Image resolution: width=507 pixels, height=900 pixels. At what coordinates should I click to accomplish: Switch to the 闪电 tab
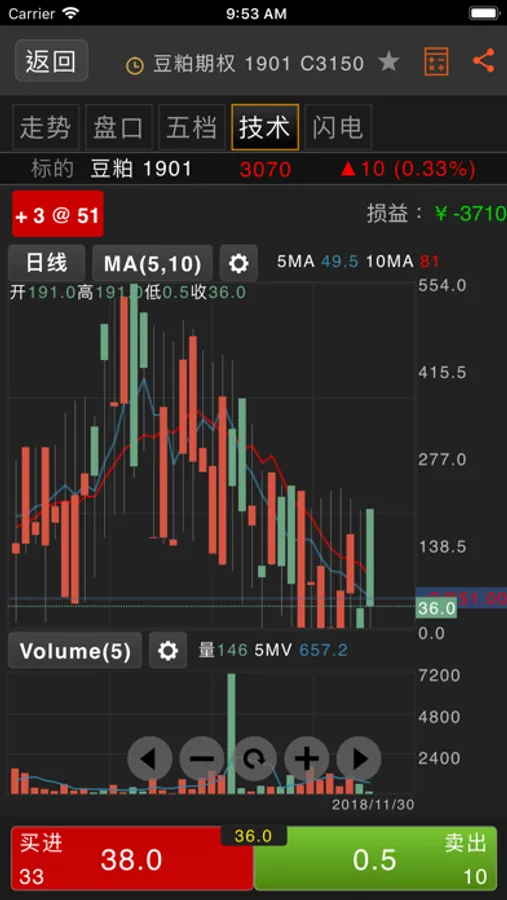pyautogui.click(x=338, y=127)
